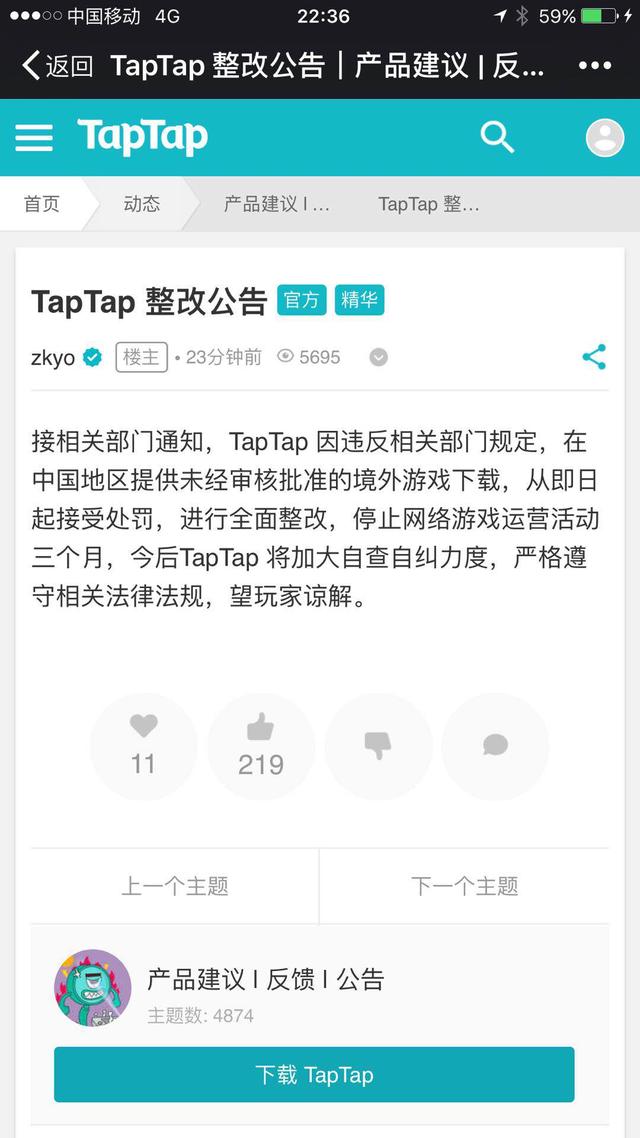Open the 产品建议 | 反馈 | 公告 forum
This screenshot has width=640, height=1138.
pos(265,979)
